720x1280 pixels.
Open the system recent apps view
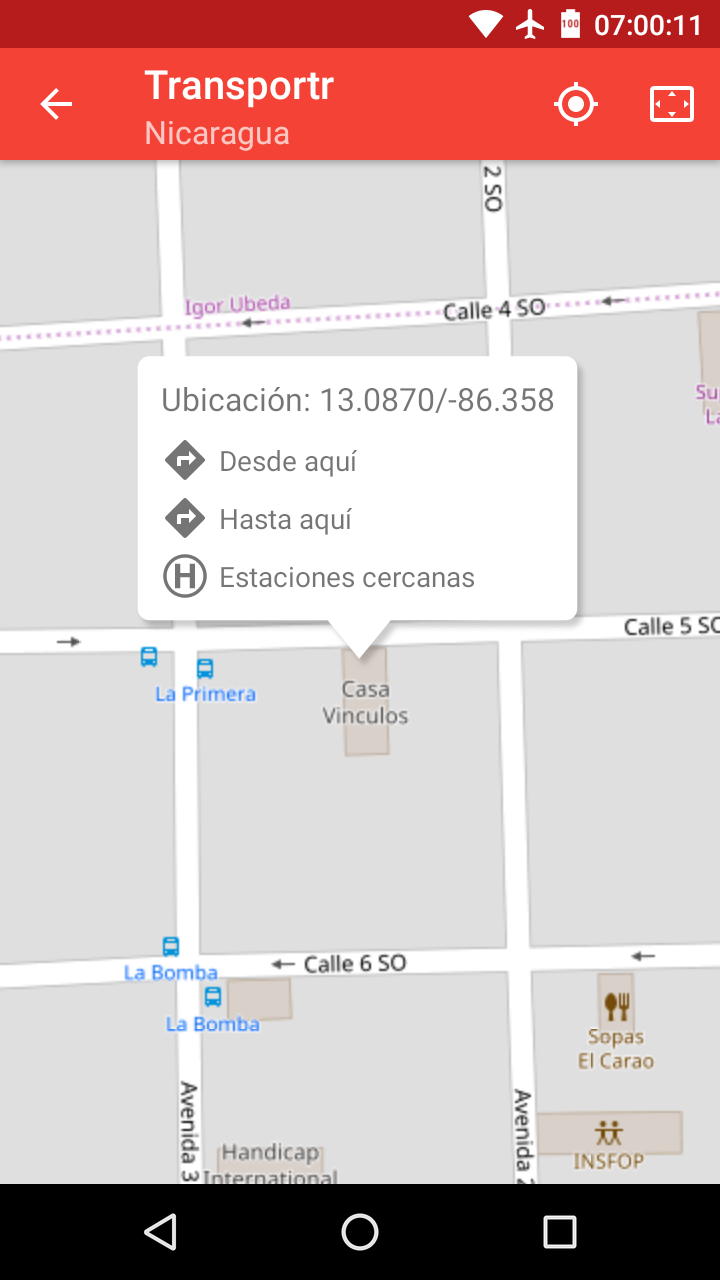tap(560, 1232)
